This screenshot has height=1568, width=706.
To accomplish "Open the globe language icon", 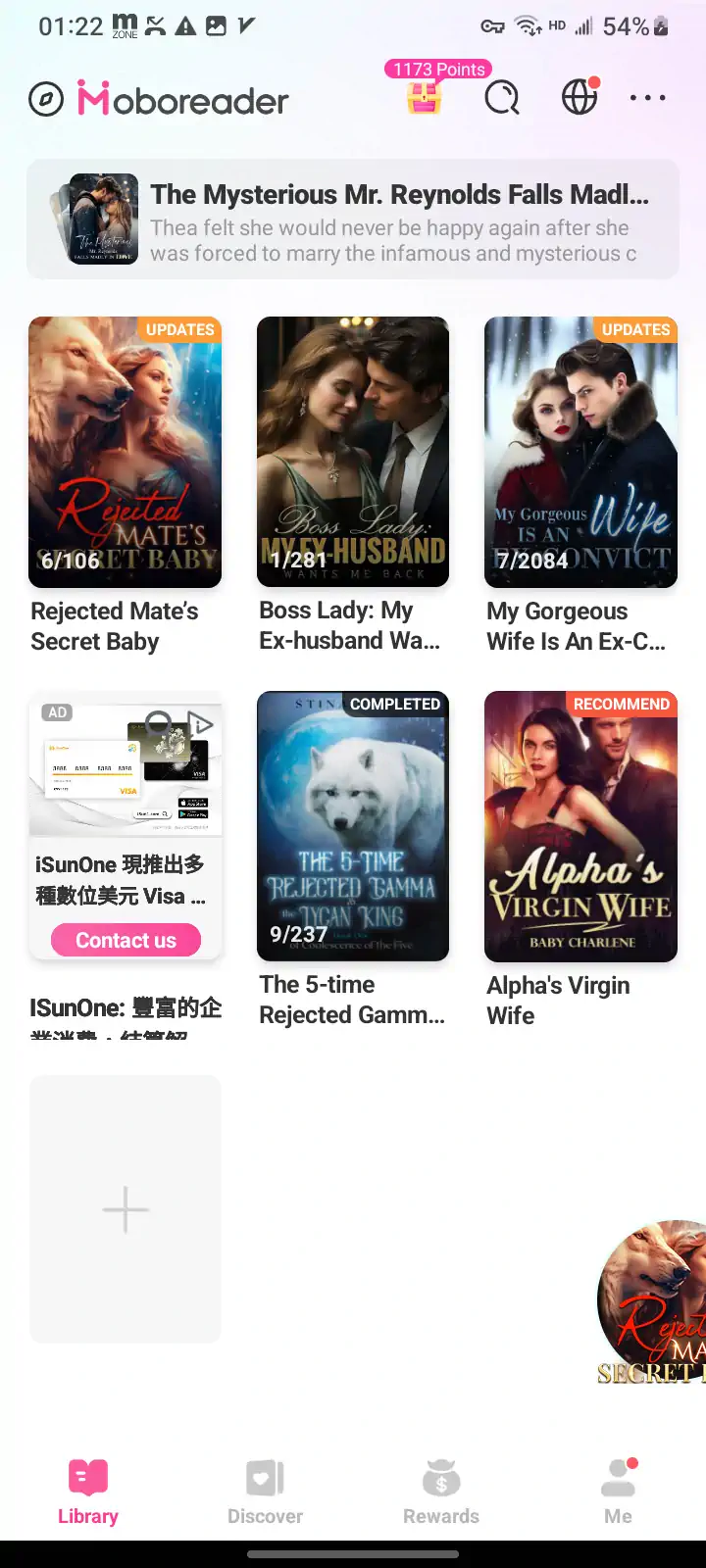I will (580, 97).
